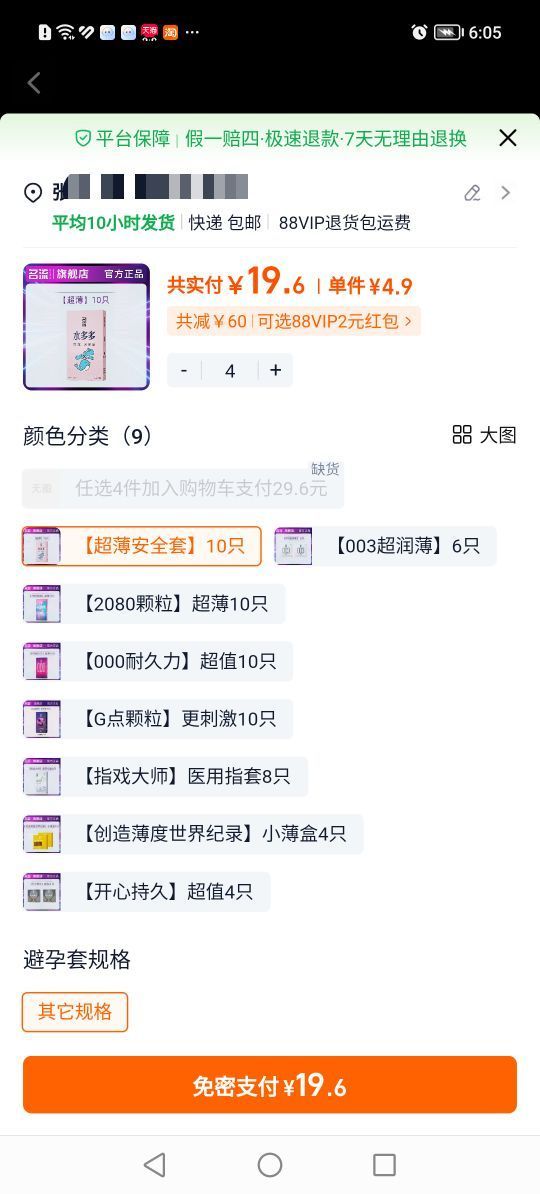The image size is (540, 1194).
Task: Select the 其它规格 specification chip
Action: [75, 1012]
